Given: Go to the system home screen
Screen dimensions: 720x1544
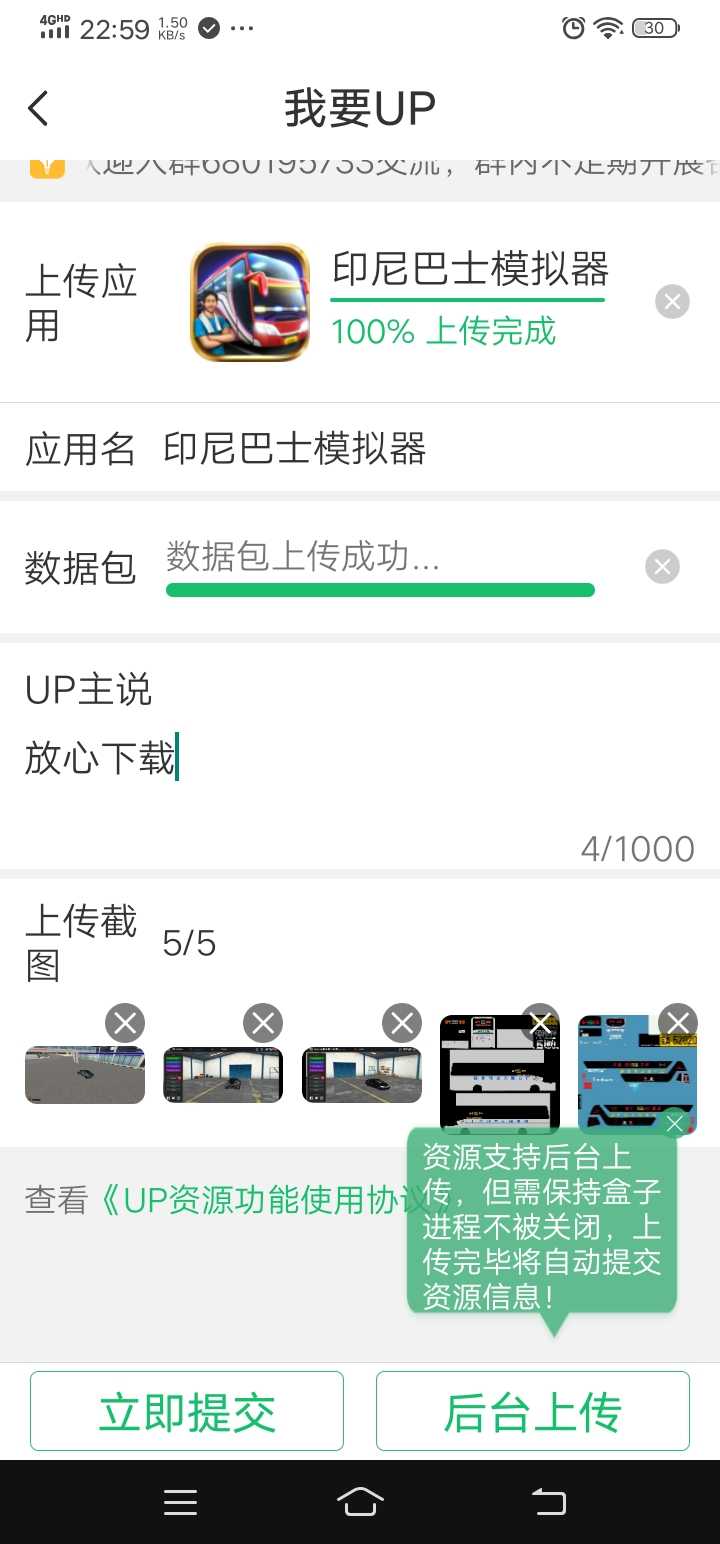Looking at the screenshot, I should pyautogui.click(x=360, y=1501).
